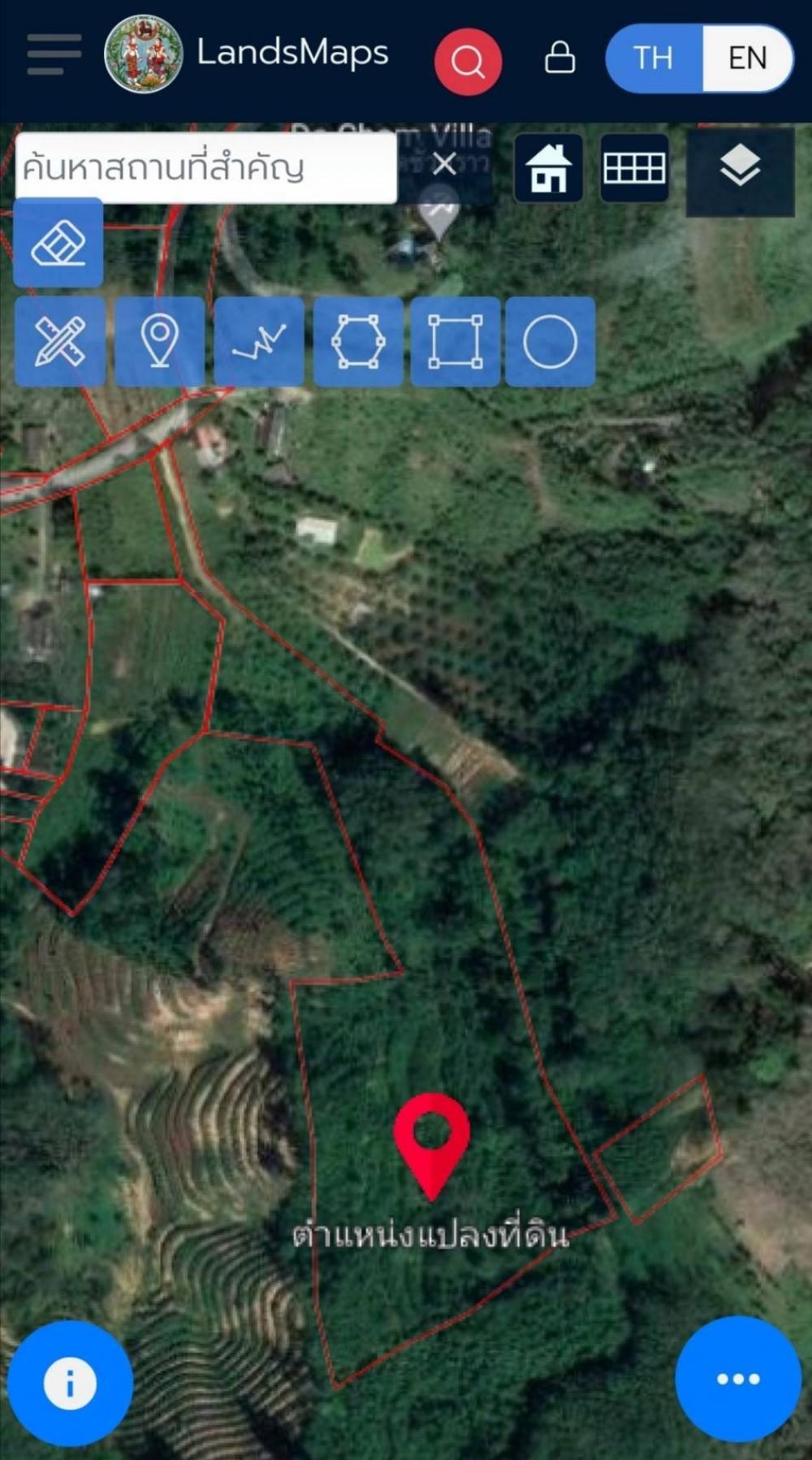Open the house icon tool

pyautogui.click(x=549, y=168)
